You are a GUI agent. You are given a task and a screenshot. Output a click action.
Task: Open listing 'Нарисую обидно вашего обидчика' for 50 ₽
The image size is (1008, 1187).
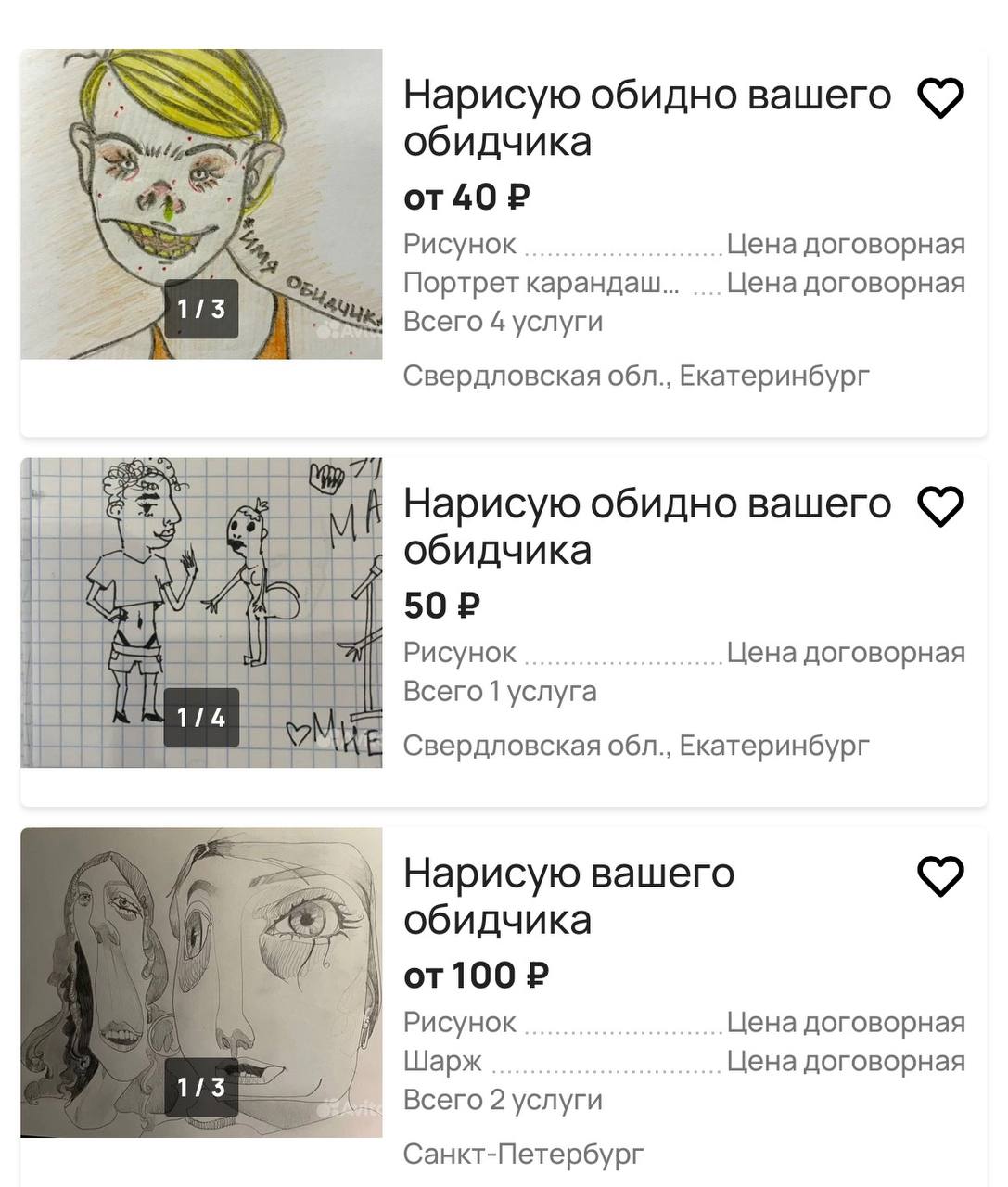coord(646,526)
